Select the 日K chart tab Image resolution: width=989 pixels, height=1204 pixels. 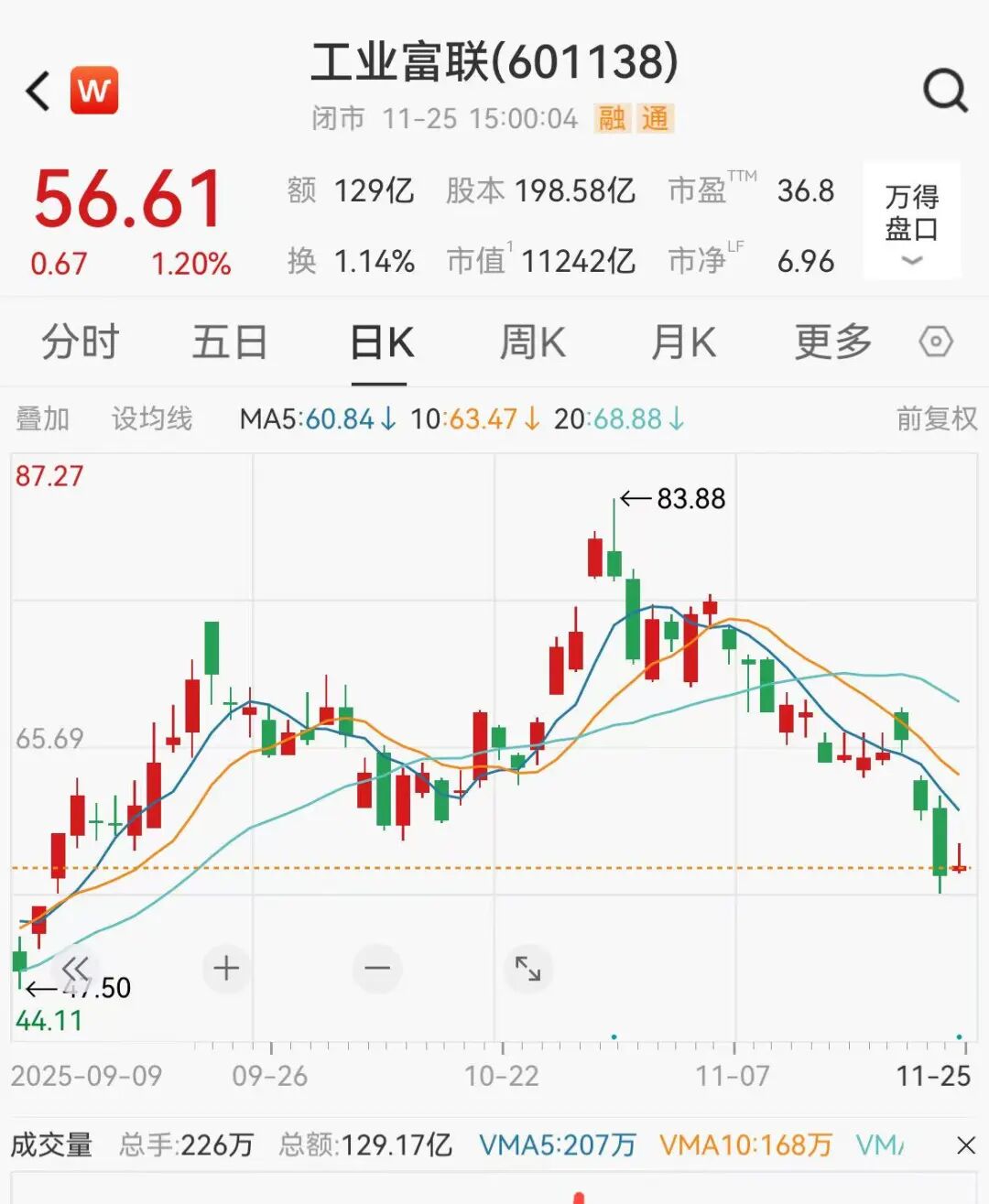(381, 342)
